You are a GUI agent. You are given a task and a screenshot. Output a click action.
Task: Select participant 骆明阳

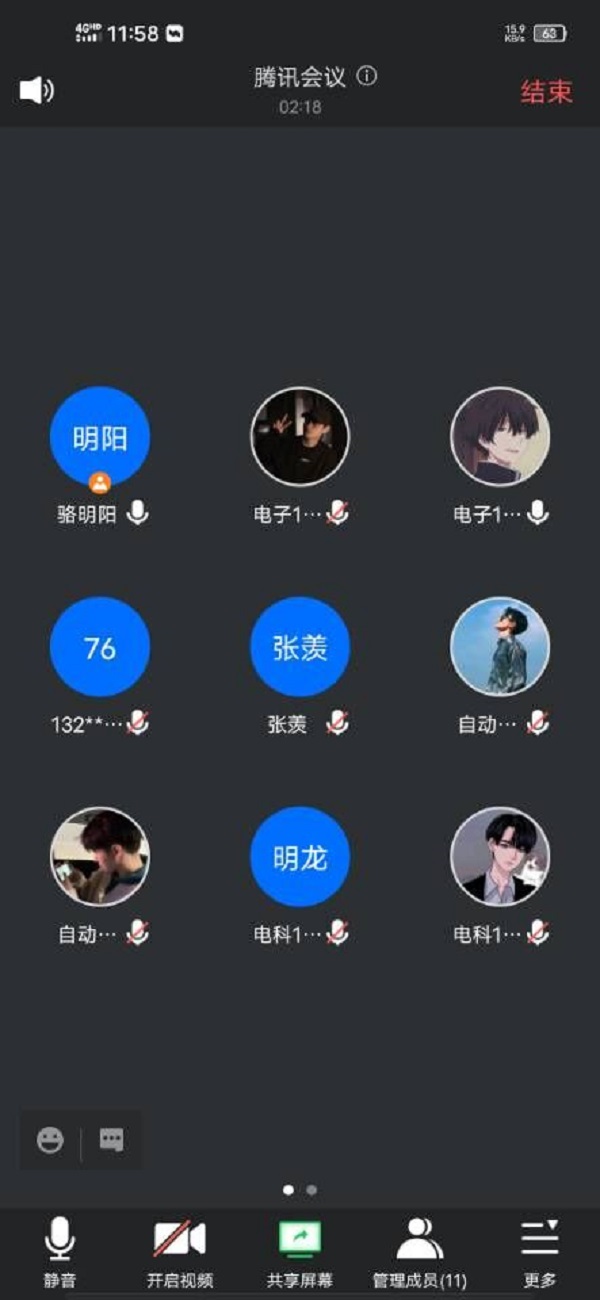click(100, 437)
